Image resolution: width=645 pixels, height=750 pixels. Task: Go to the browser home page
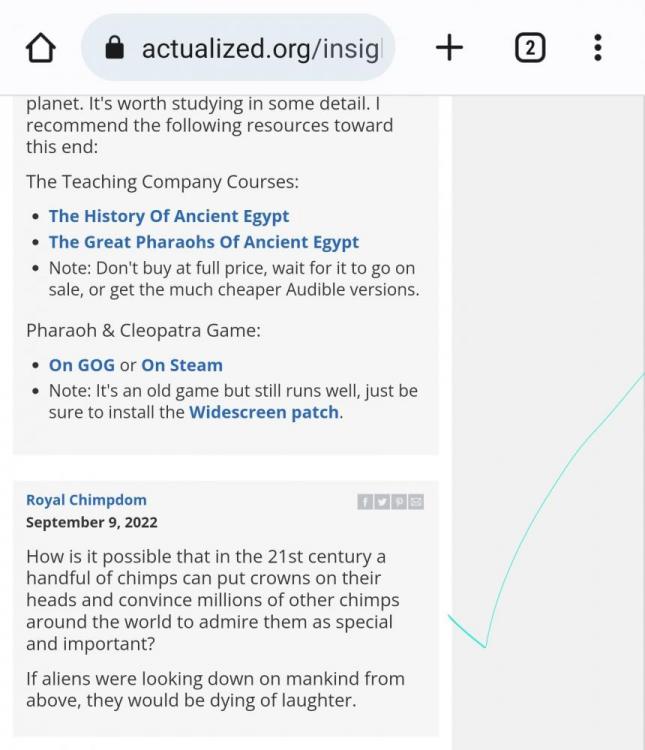pos(40,48)
